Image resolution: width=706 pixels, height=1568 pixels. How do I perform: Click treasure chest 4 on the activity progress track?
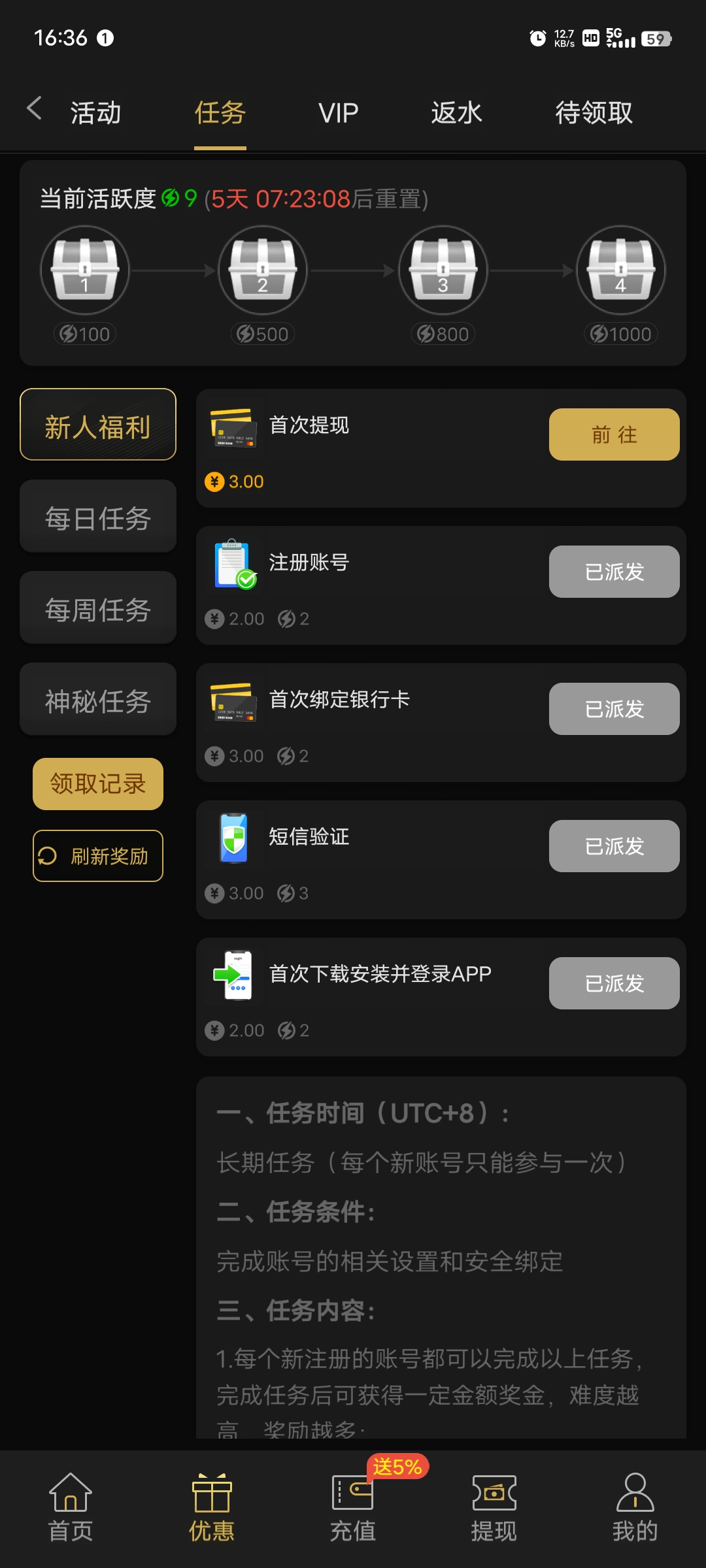(x=620, y=269)
